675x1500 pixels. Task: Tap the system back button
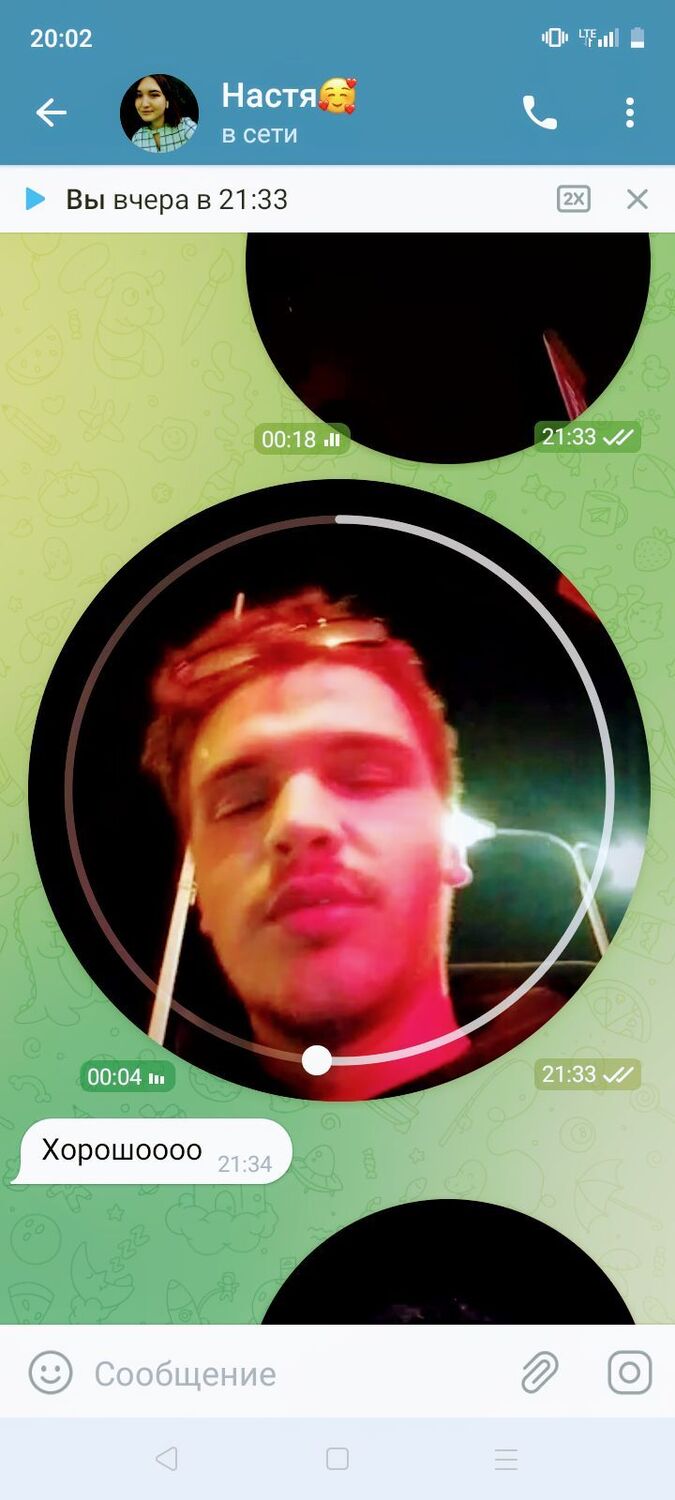click(167, 1459)
